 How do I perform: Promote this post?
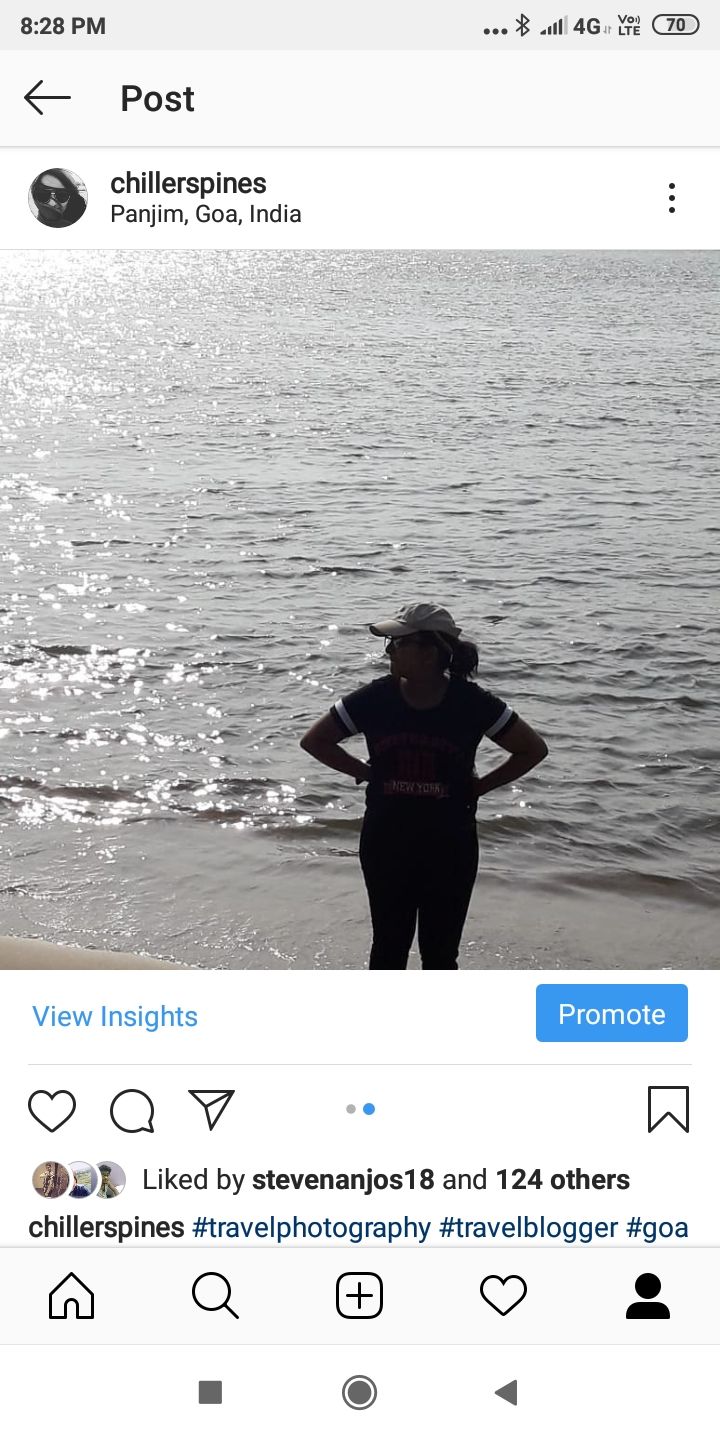tap(611, 1014)
